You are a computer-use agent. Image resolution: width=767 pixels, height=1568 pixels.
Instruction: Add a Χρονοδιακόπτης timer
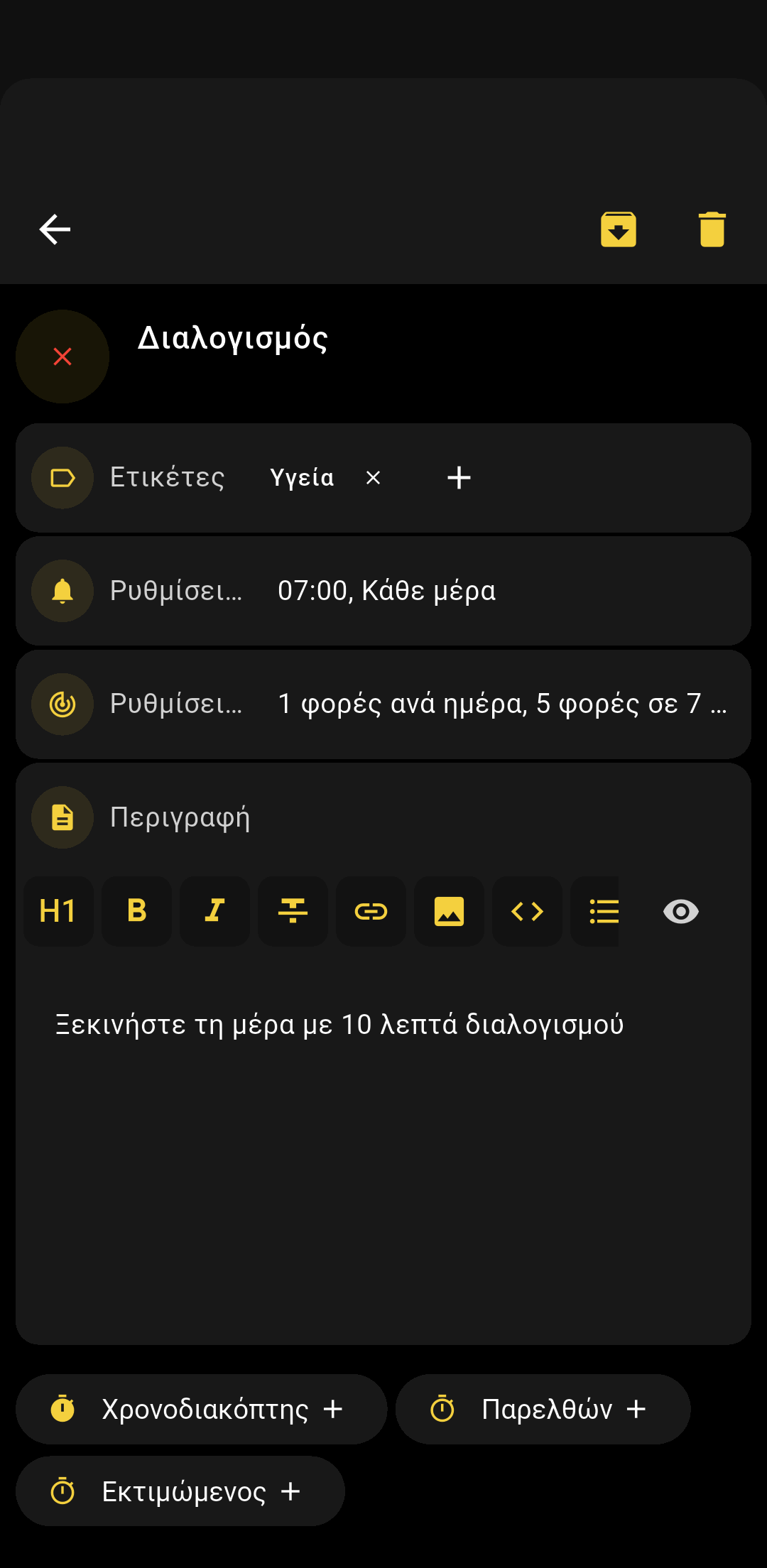point(201,1409)
